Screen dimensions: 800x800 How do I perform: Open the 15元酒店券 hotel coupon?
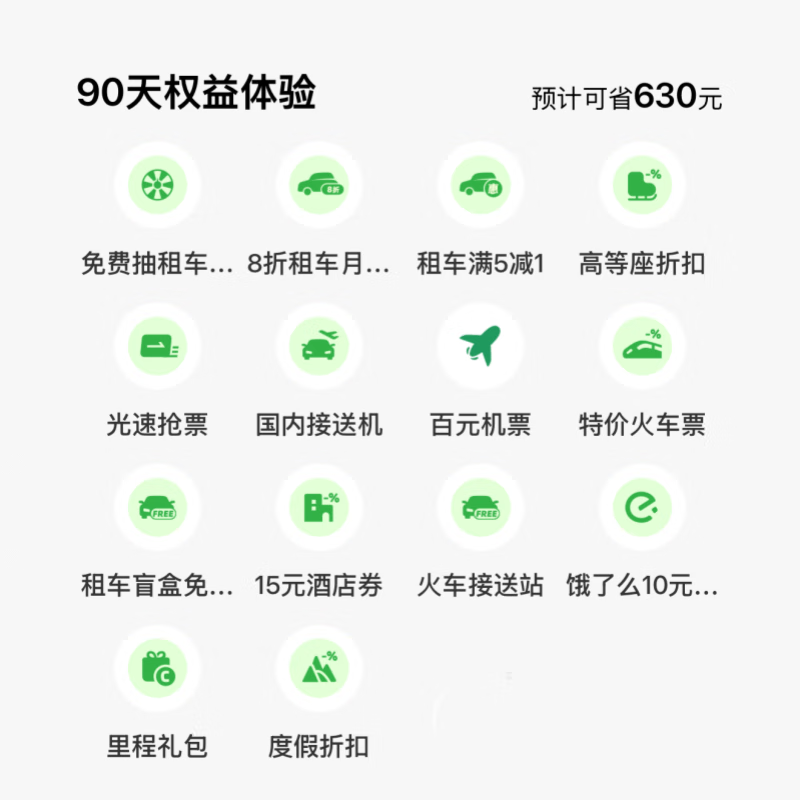[319, 507]
